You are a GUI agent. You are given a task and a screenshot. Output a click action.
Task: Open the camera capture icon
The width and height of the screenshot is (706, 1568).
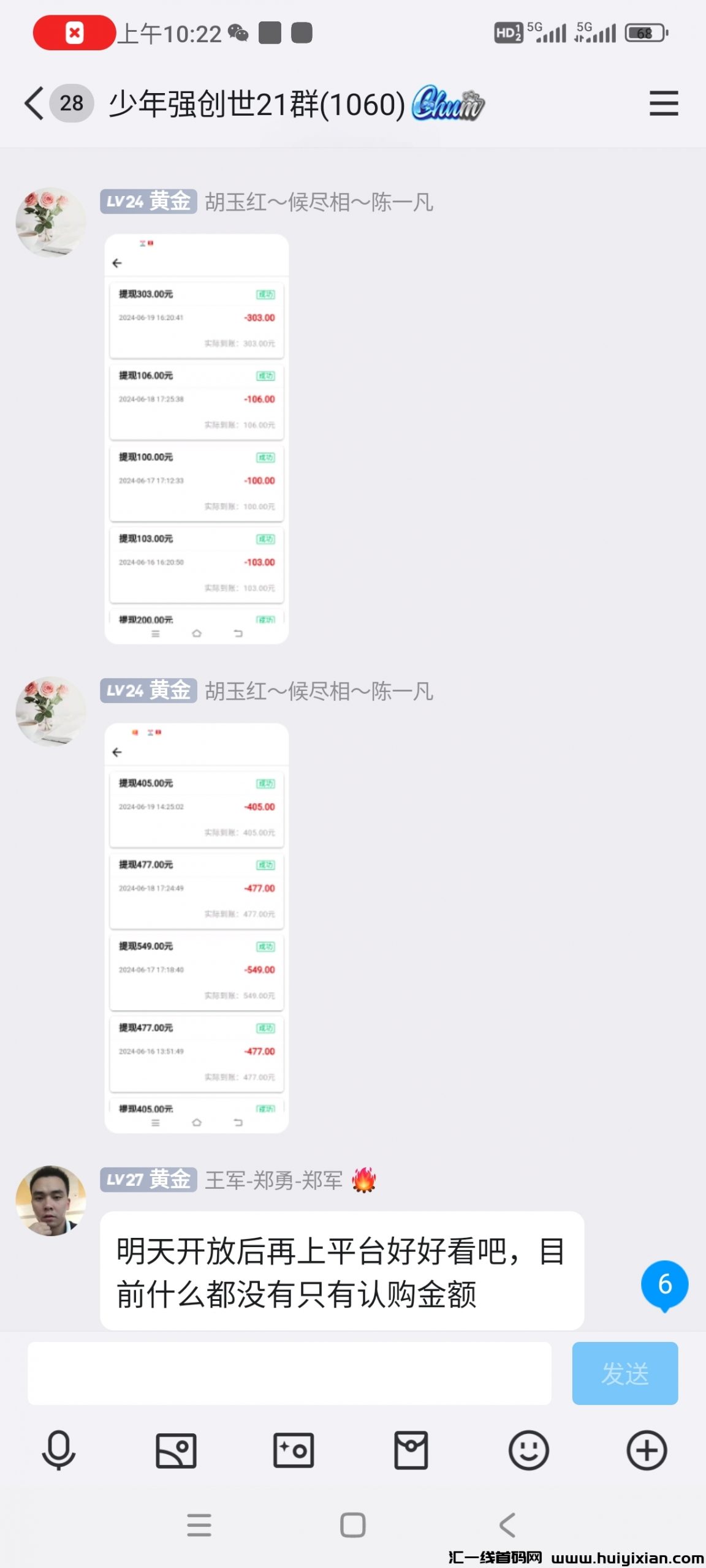click(x=294, y=1450)
